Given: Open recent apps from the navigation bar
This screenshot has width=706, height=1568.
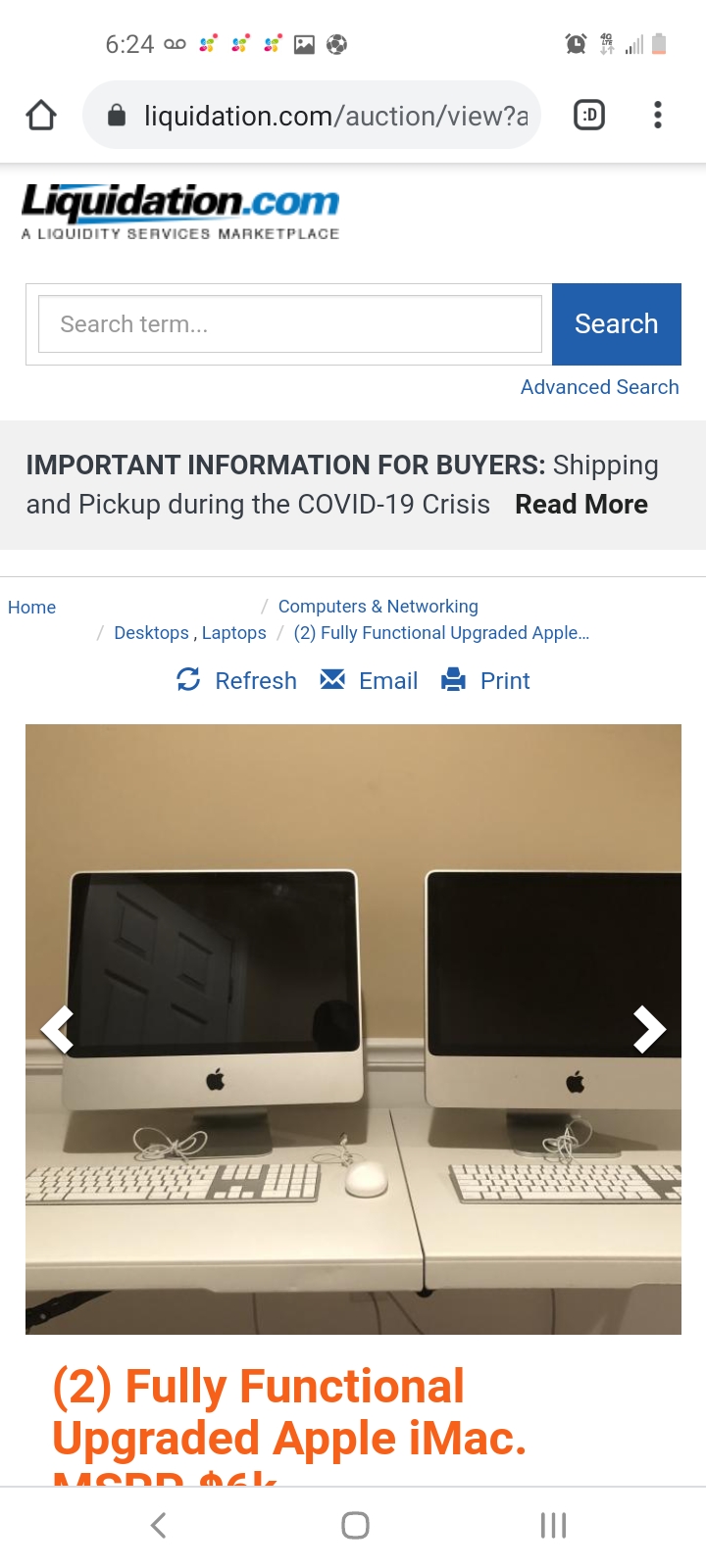Looking at the screenshot, I should tap(553, 1525).
